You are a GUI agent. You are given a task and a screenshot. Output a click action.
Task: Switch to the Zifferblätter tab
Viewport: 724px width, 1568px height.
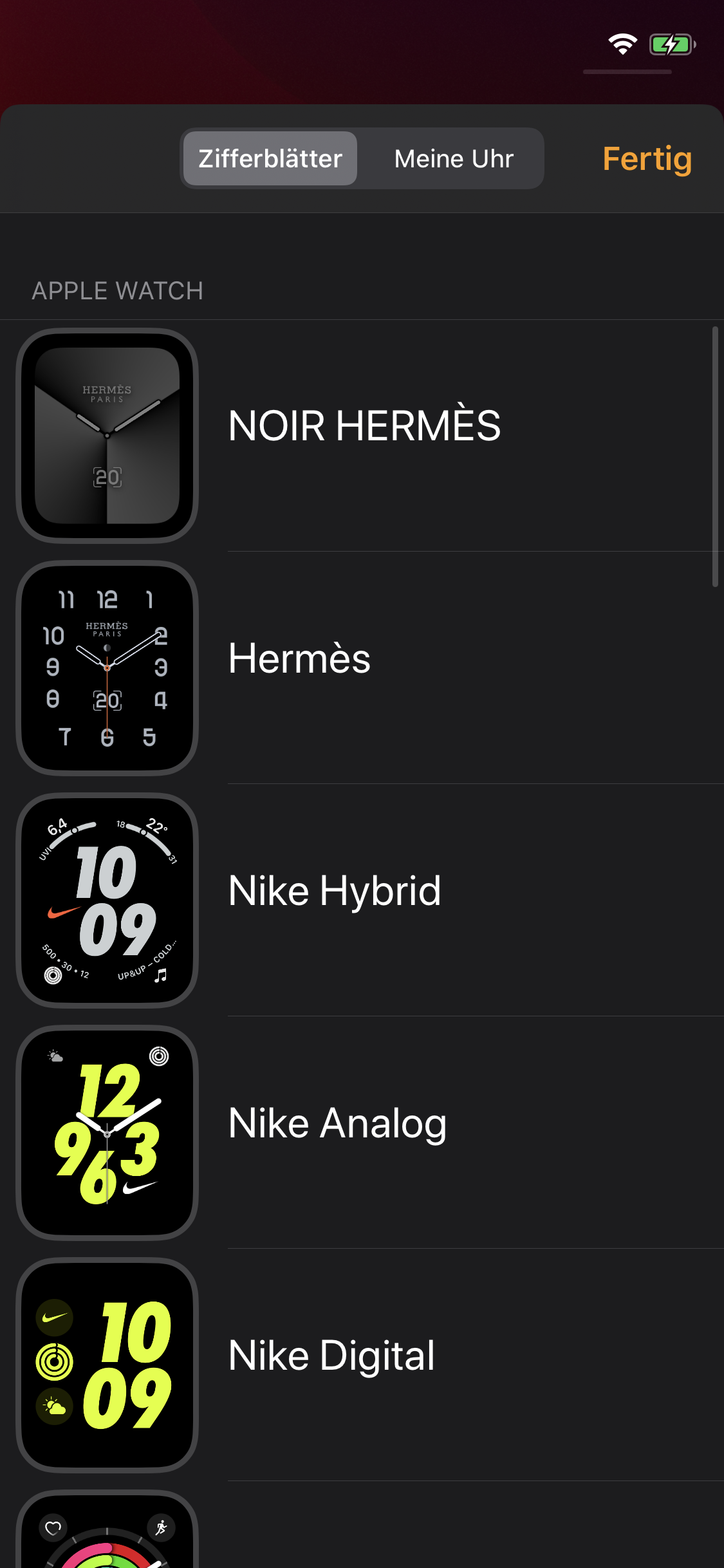tap(270, 158)
